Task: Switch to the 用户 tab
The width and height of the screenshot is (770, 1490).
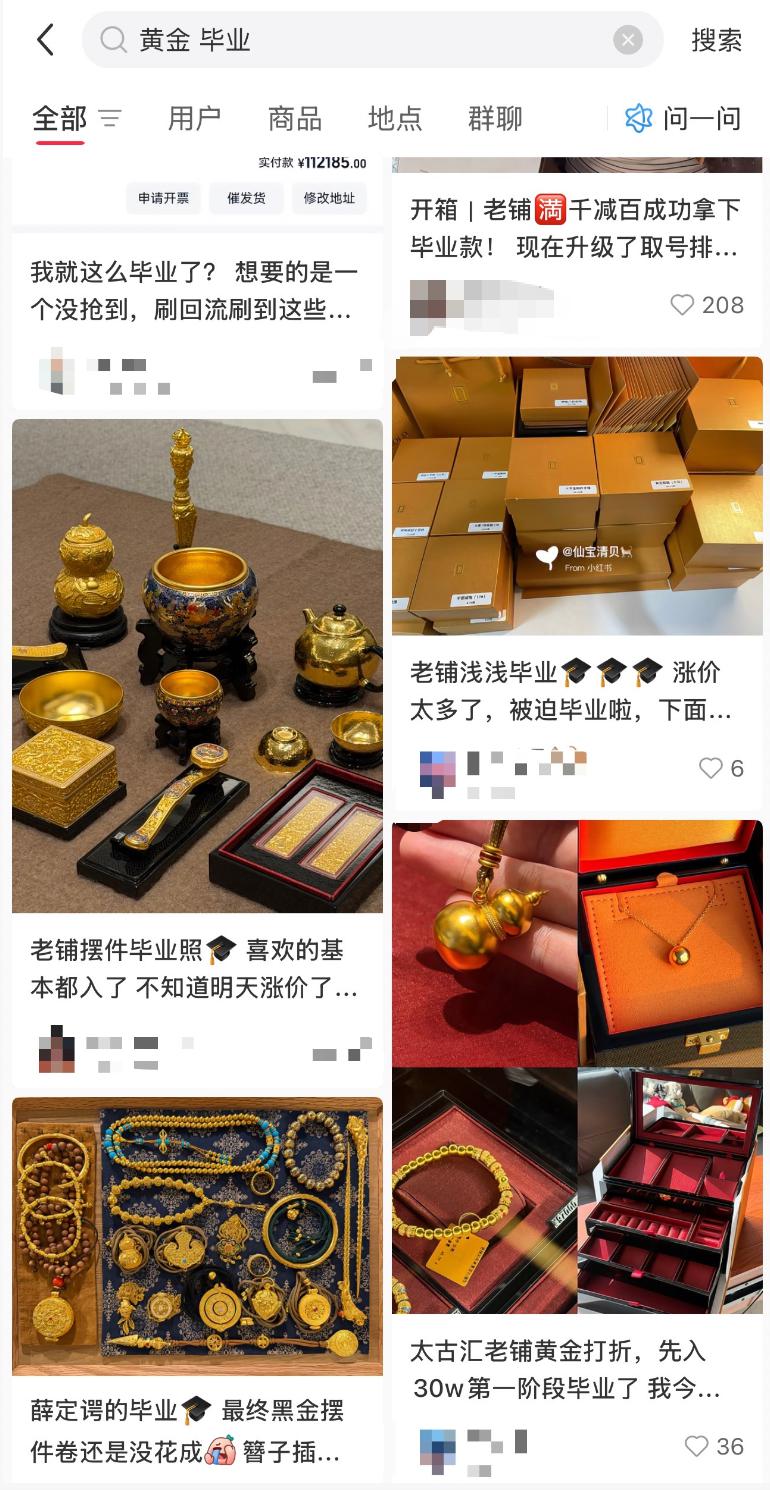Action: tap(194, 119)
